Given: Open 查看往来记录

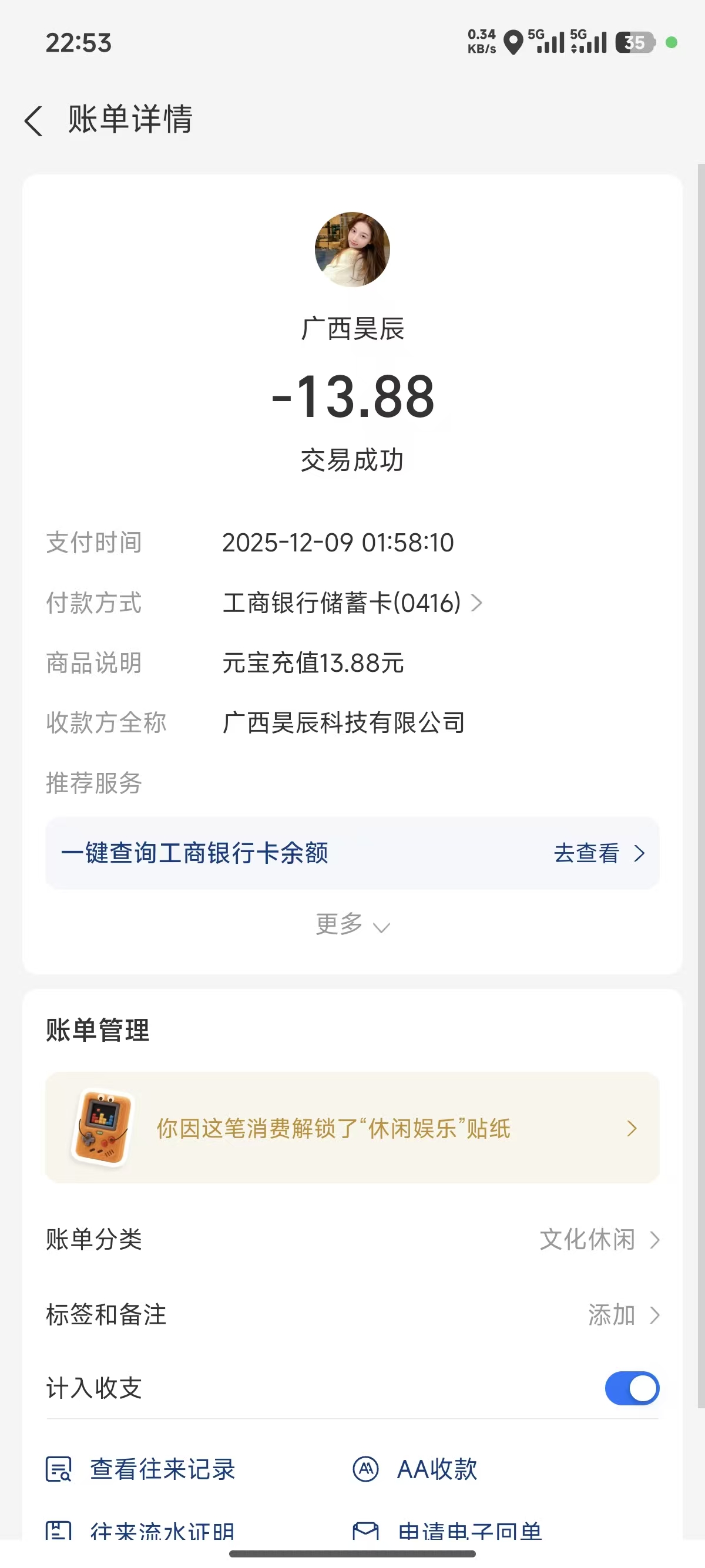Looking at the screenshot, I should pyautogui.click(x=141, y=1469).
